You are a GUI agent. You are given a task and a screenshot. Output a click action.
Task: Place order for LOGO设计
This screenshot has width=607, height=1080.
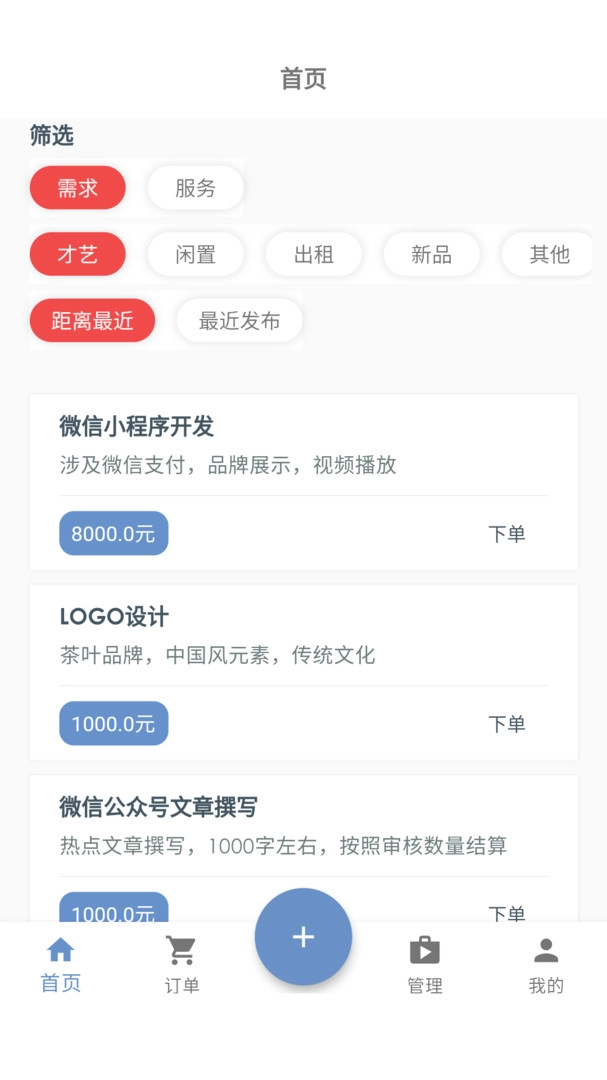(x=506, y=724)
